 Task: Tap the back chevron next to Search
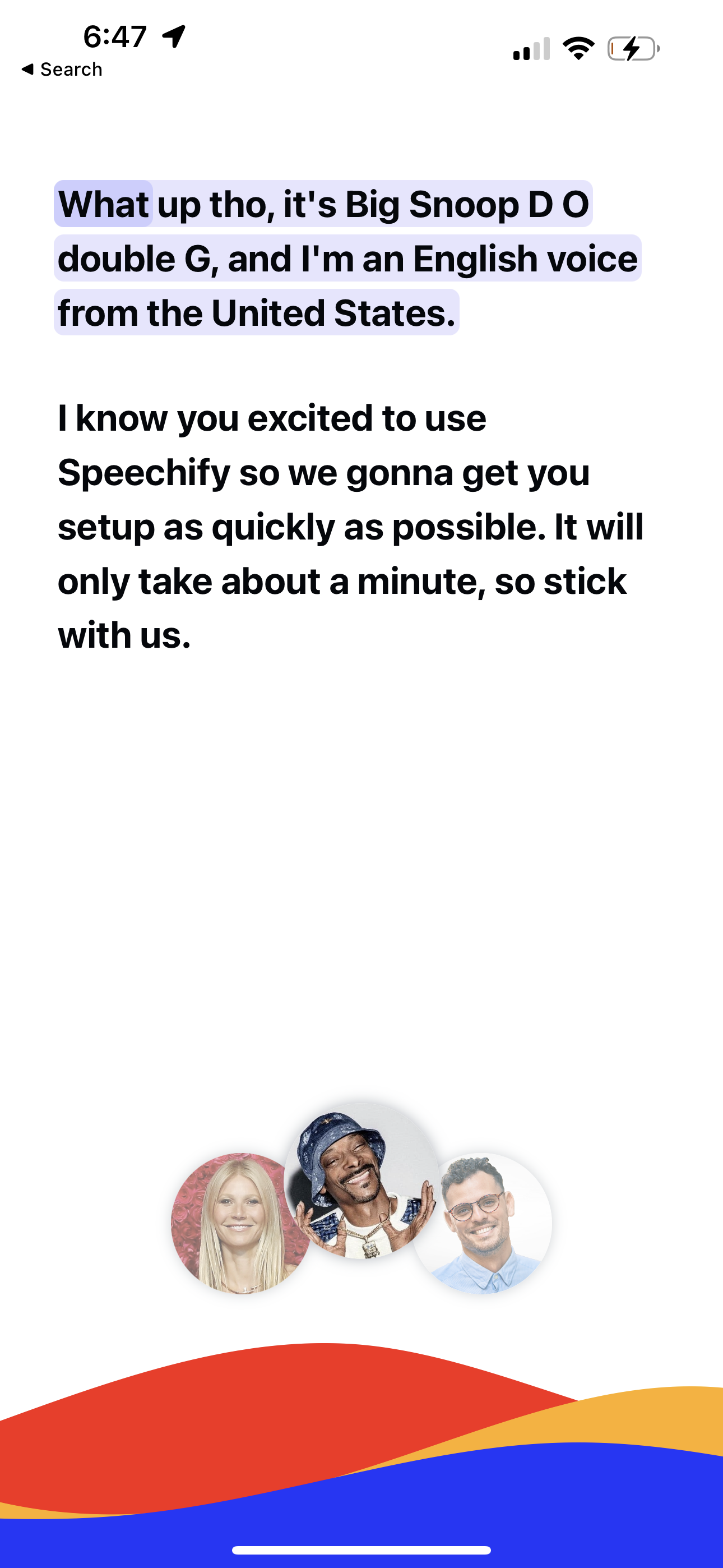[28, 68]
